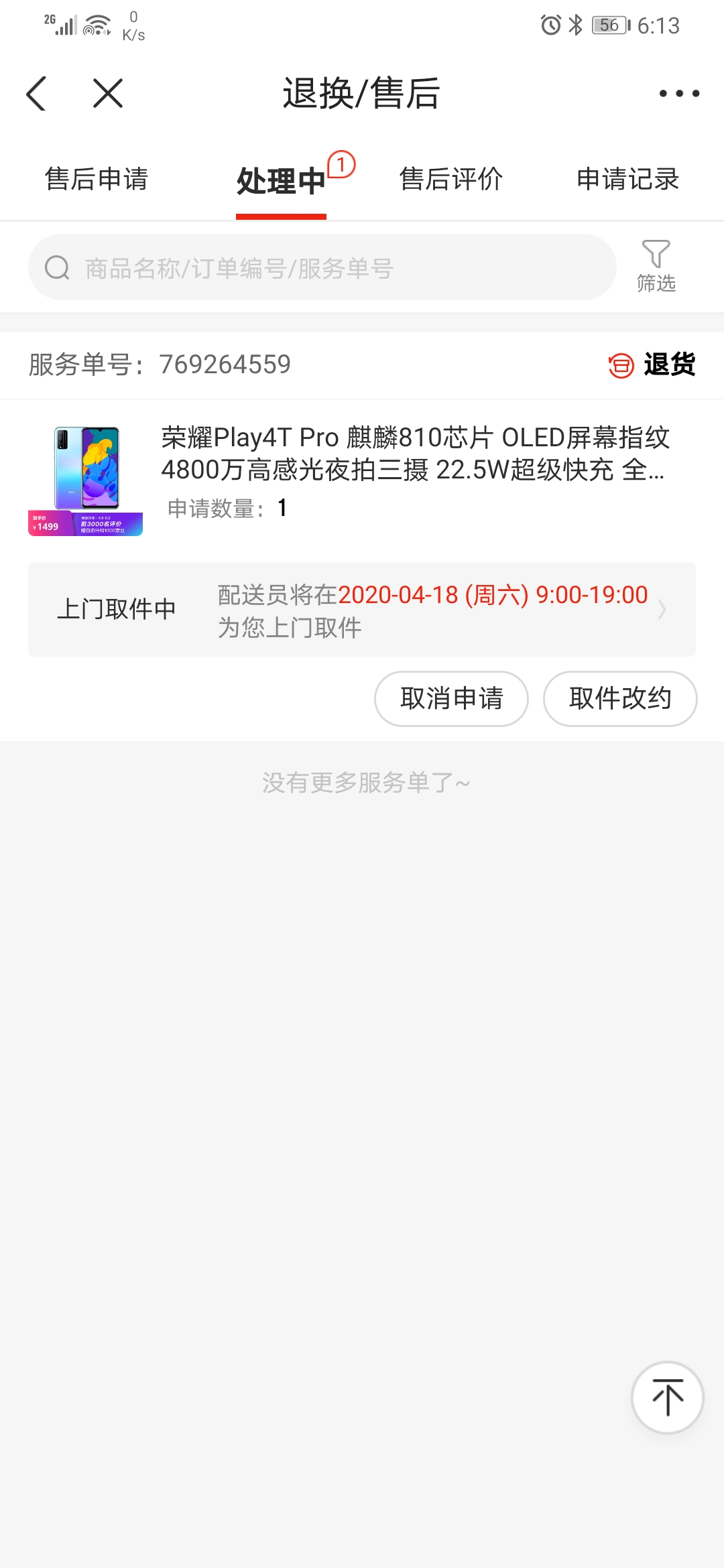724x1568 pixels.
Task: Close the 退换/售后 page with the X
Action: 108,93
